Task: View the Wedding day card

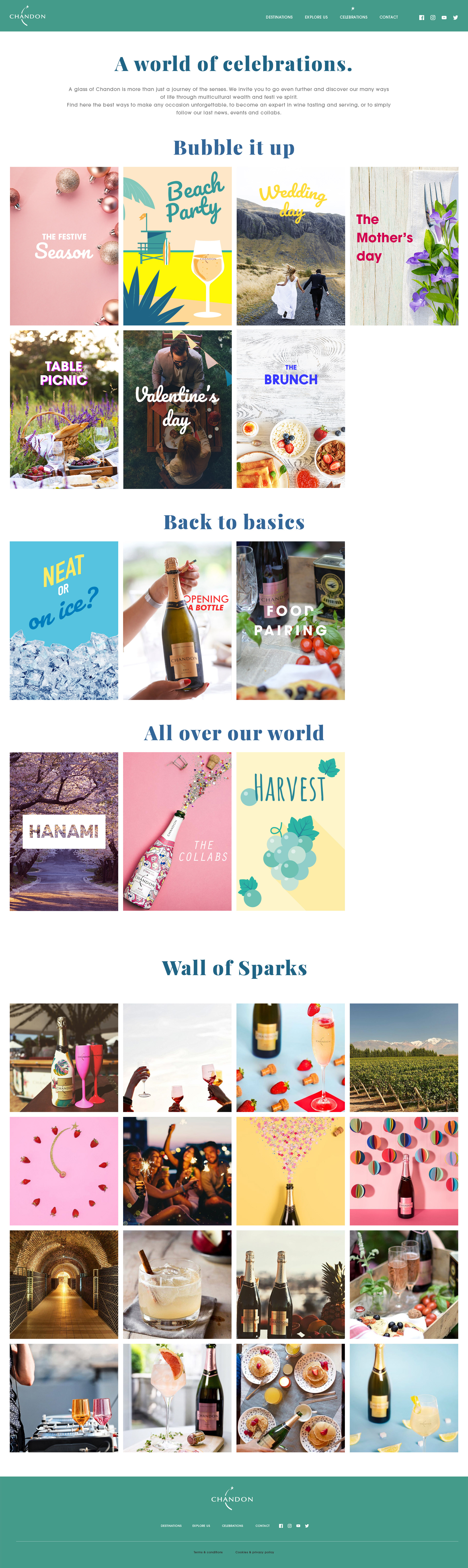Action: [x=291, y=246]
